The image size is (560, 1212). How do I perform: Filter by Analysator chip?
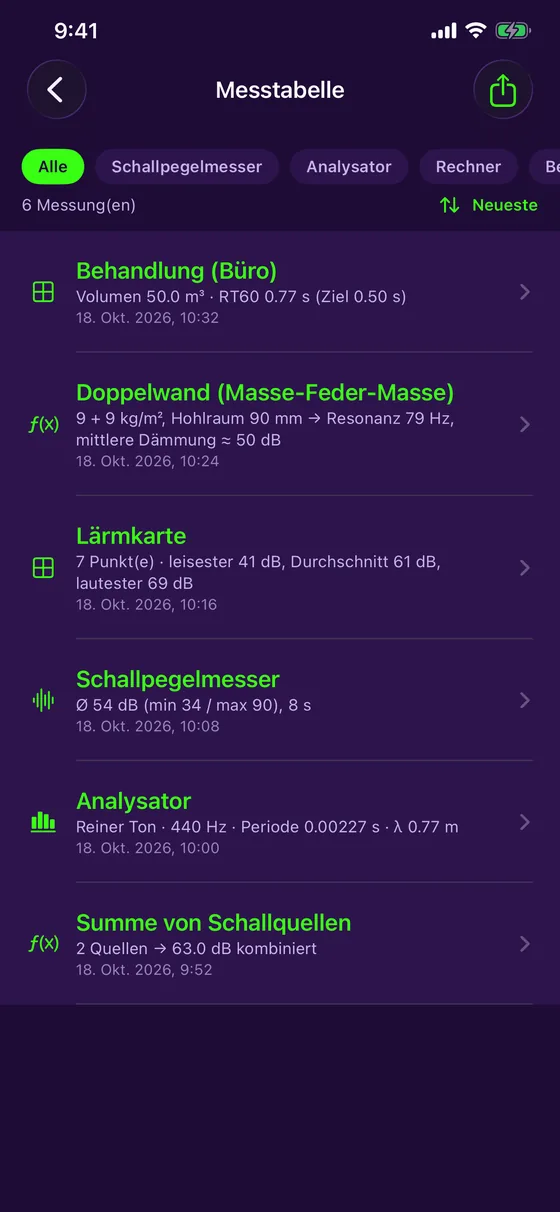click(349, 167)
